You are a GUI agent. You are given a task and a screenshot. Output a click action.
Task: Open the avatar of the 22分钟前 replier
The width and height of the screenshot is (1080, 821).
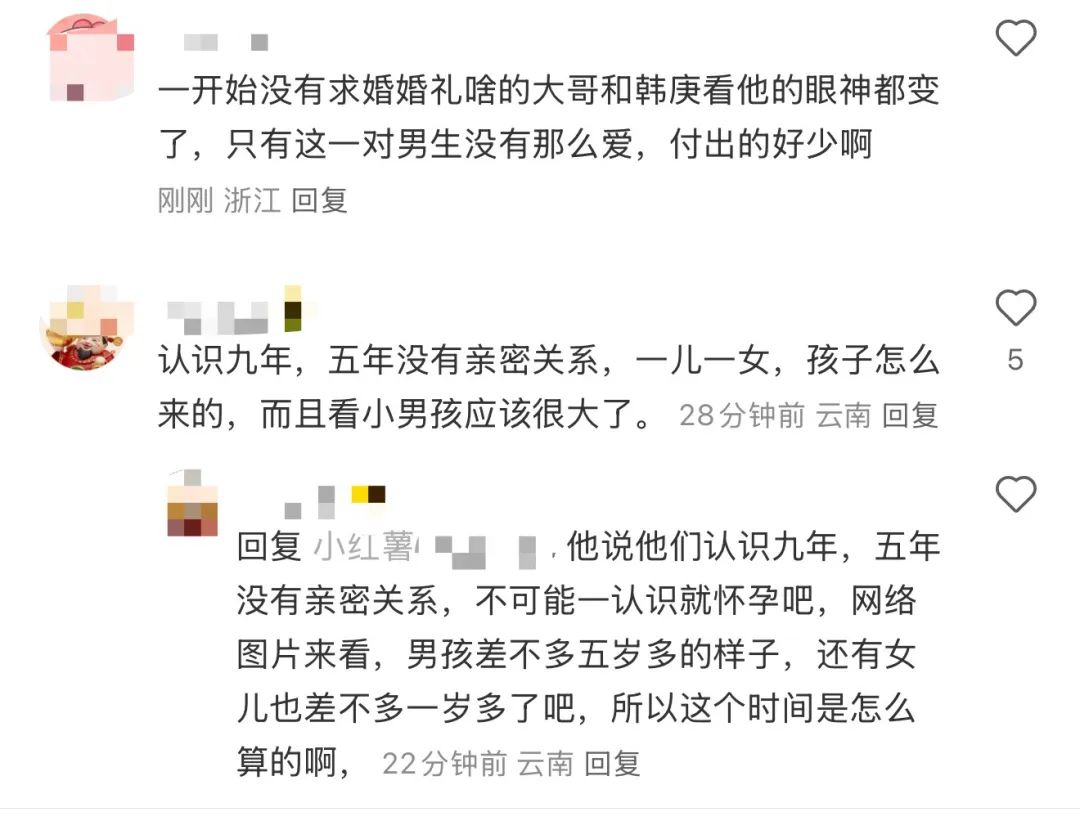point(193,503)
